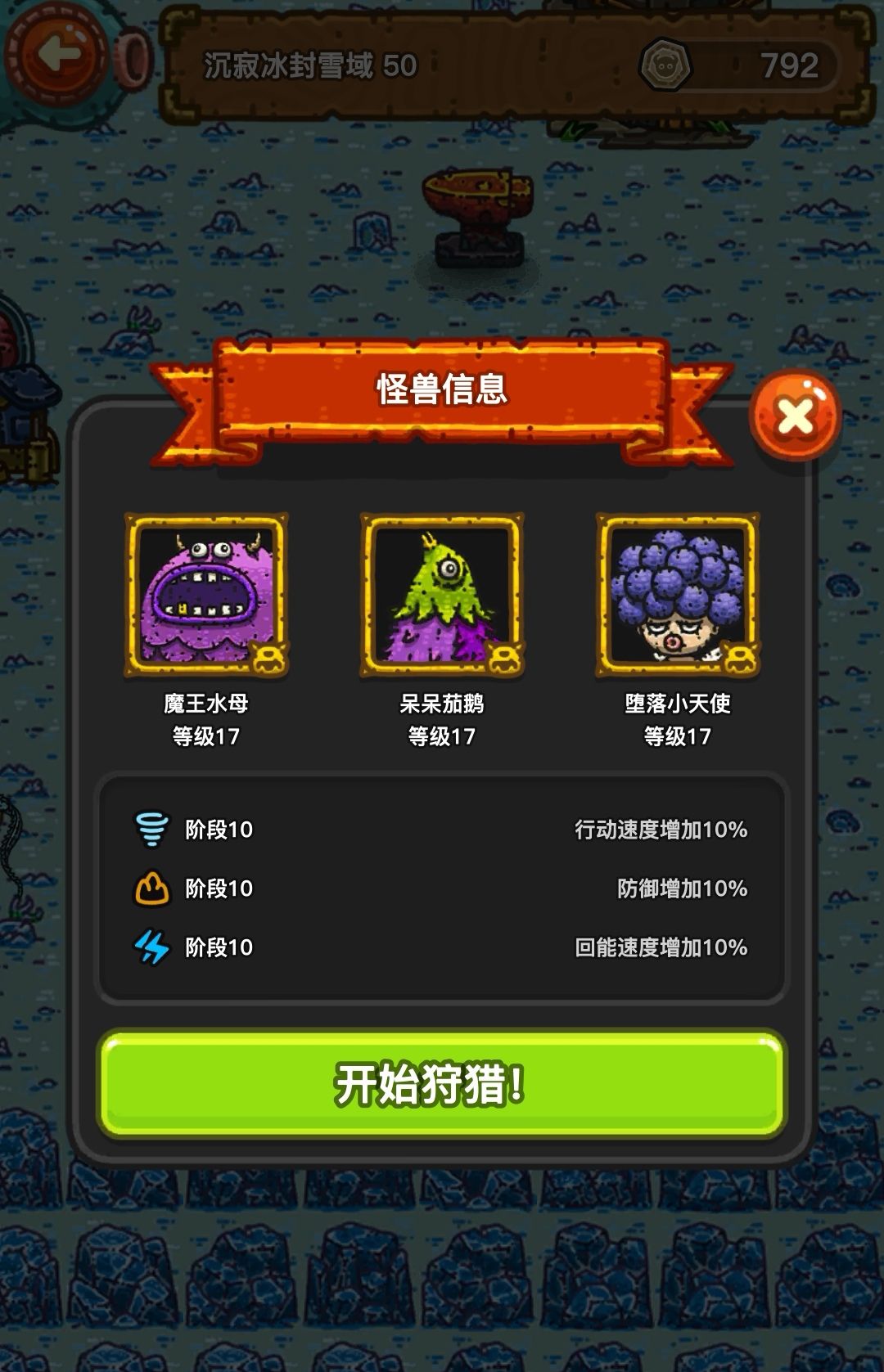Open the 怪兽信息 banner header
The width and height of the screenshot is (884, 1372).
pos(442,391)
